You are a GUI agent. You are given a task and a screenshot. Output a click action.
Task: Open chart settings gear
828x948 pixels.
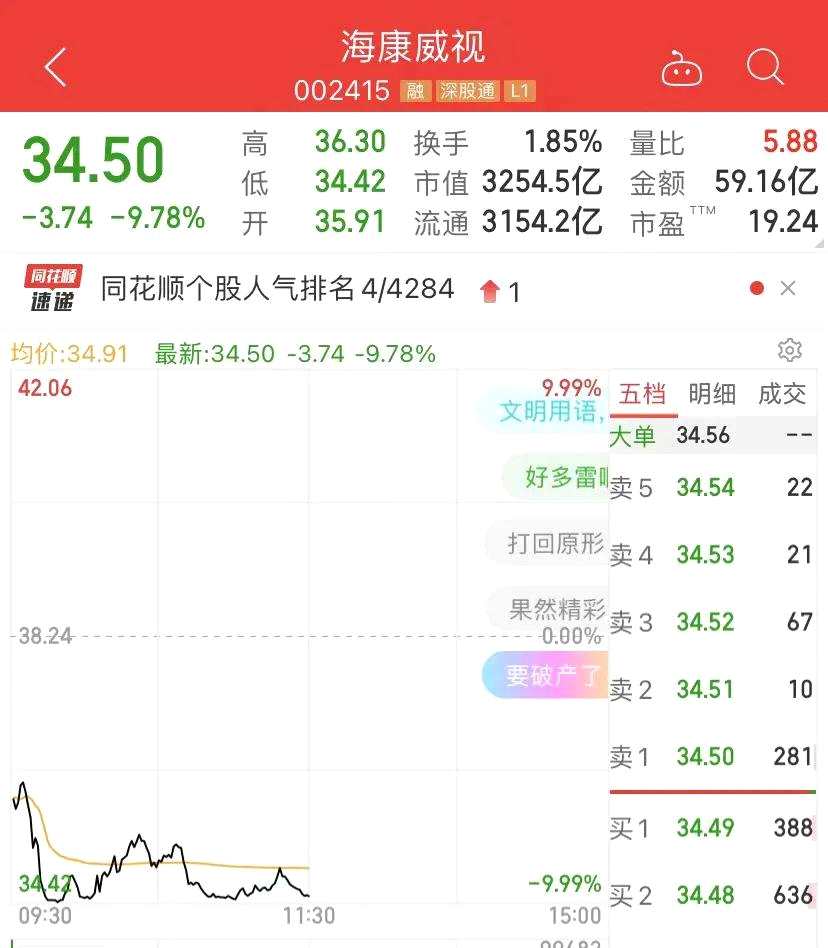click(789, 350)
